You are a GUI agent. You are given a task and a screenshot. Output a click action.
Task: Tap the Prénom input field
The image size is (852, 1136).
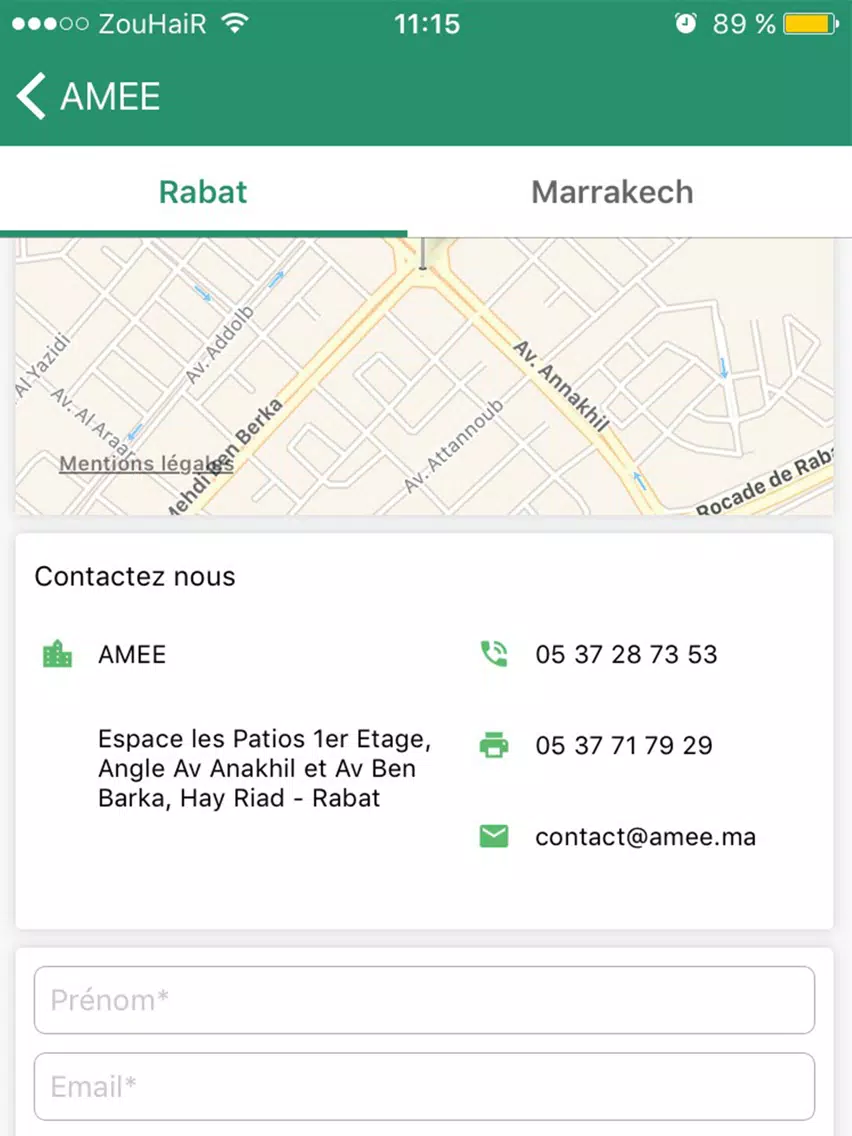point(424,1000)
